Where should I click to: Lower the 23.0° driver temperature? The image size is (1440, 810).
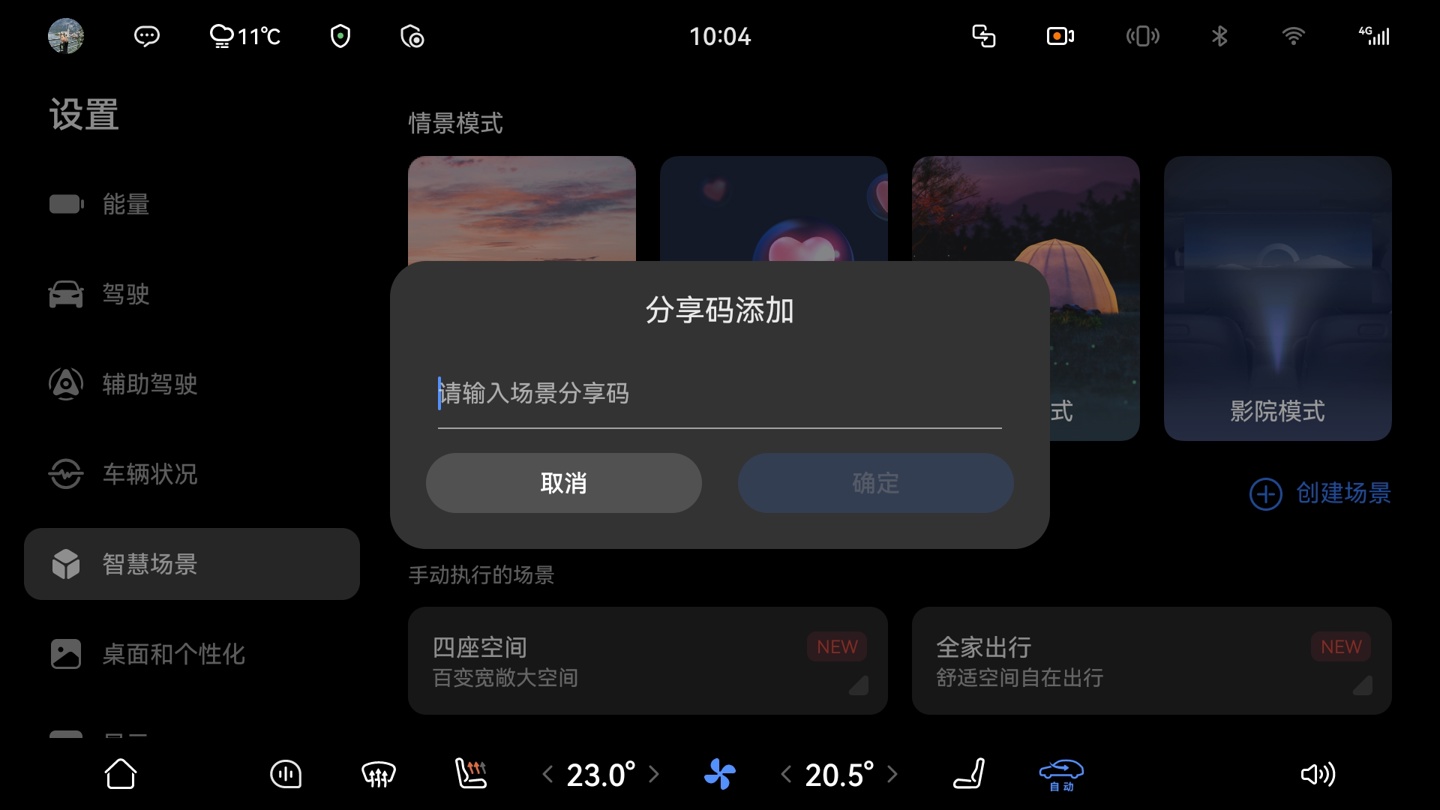pyautogui.click(x=547, y=773)
